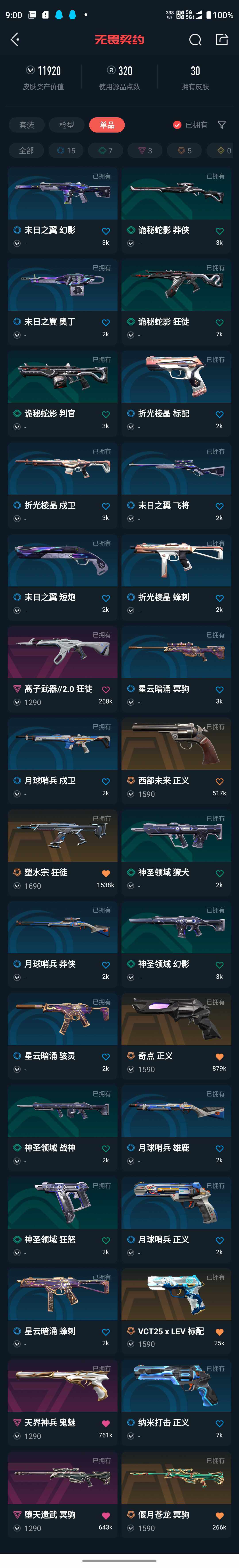Select the 单品 tab

coord(107,125)
